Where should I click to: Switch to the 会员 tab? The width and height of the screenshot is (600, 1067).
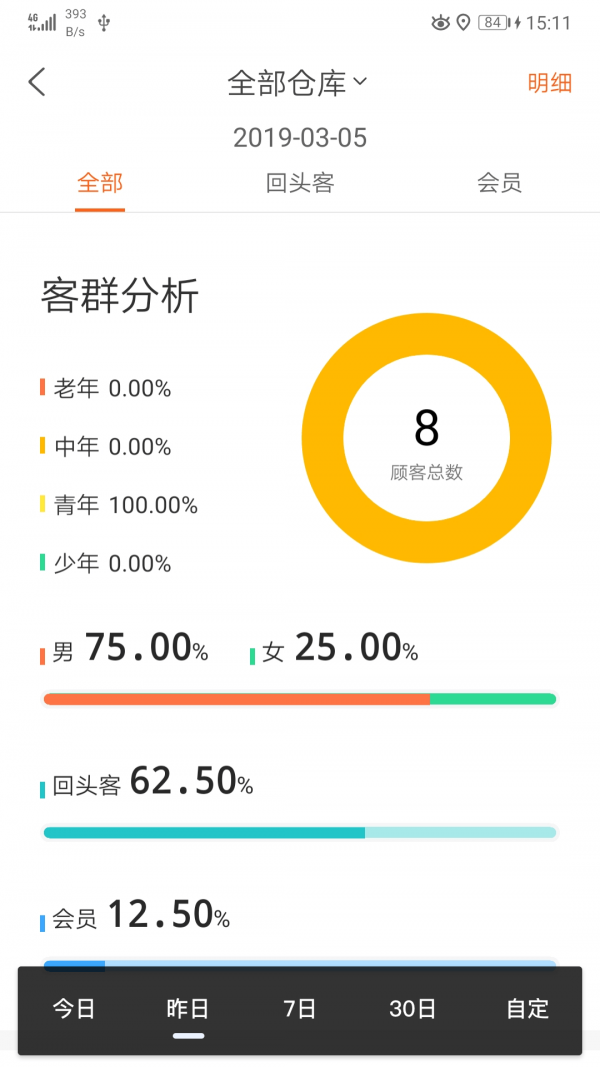(x=499, y=183)
